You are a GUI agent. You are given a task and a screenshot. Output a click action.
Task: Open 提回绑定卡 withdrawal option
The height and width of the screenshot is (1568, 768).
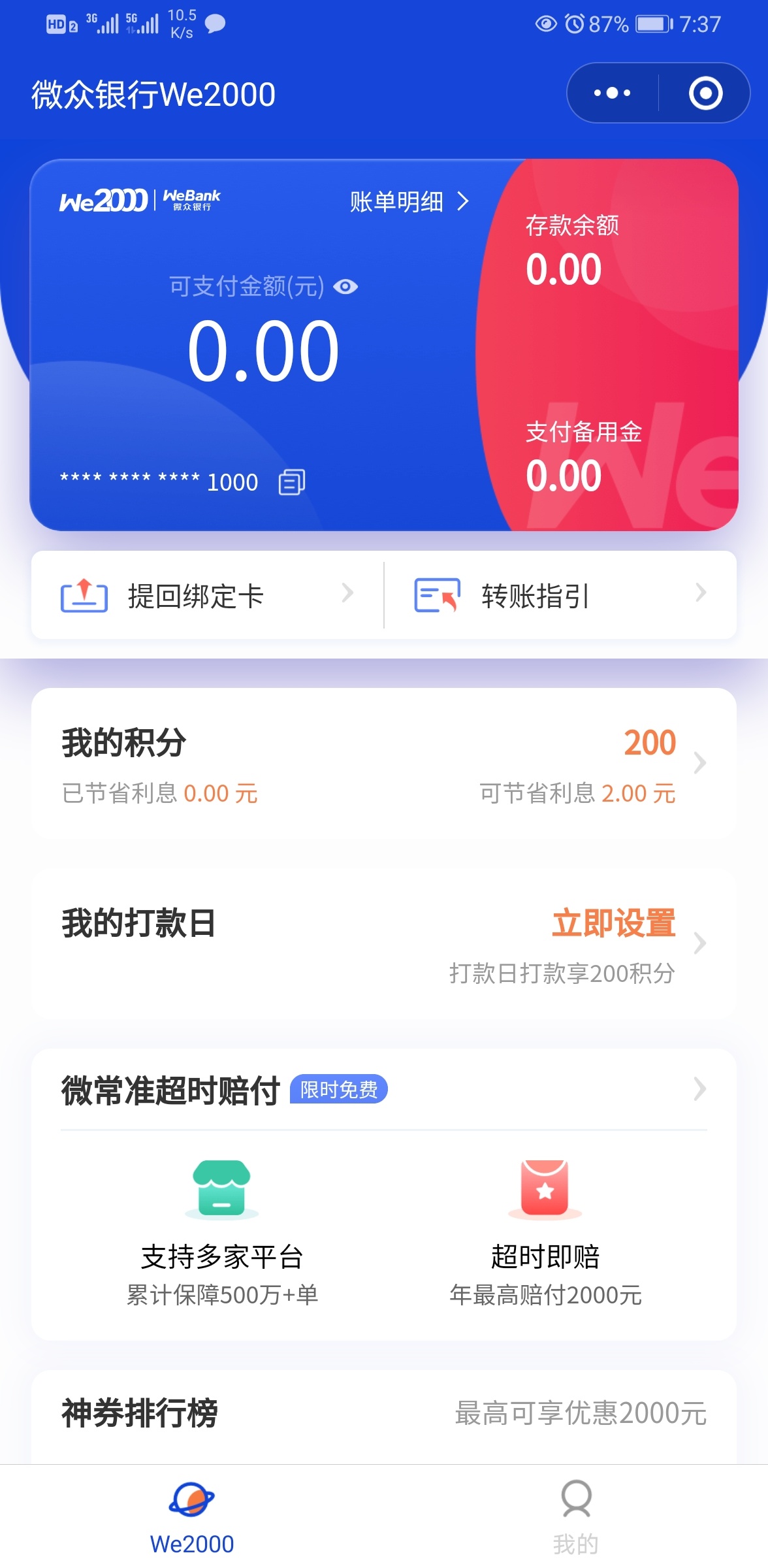(208, 595)
